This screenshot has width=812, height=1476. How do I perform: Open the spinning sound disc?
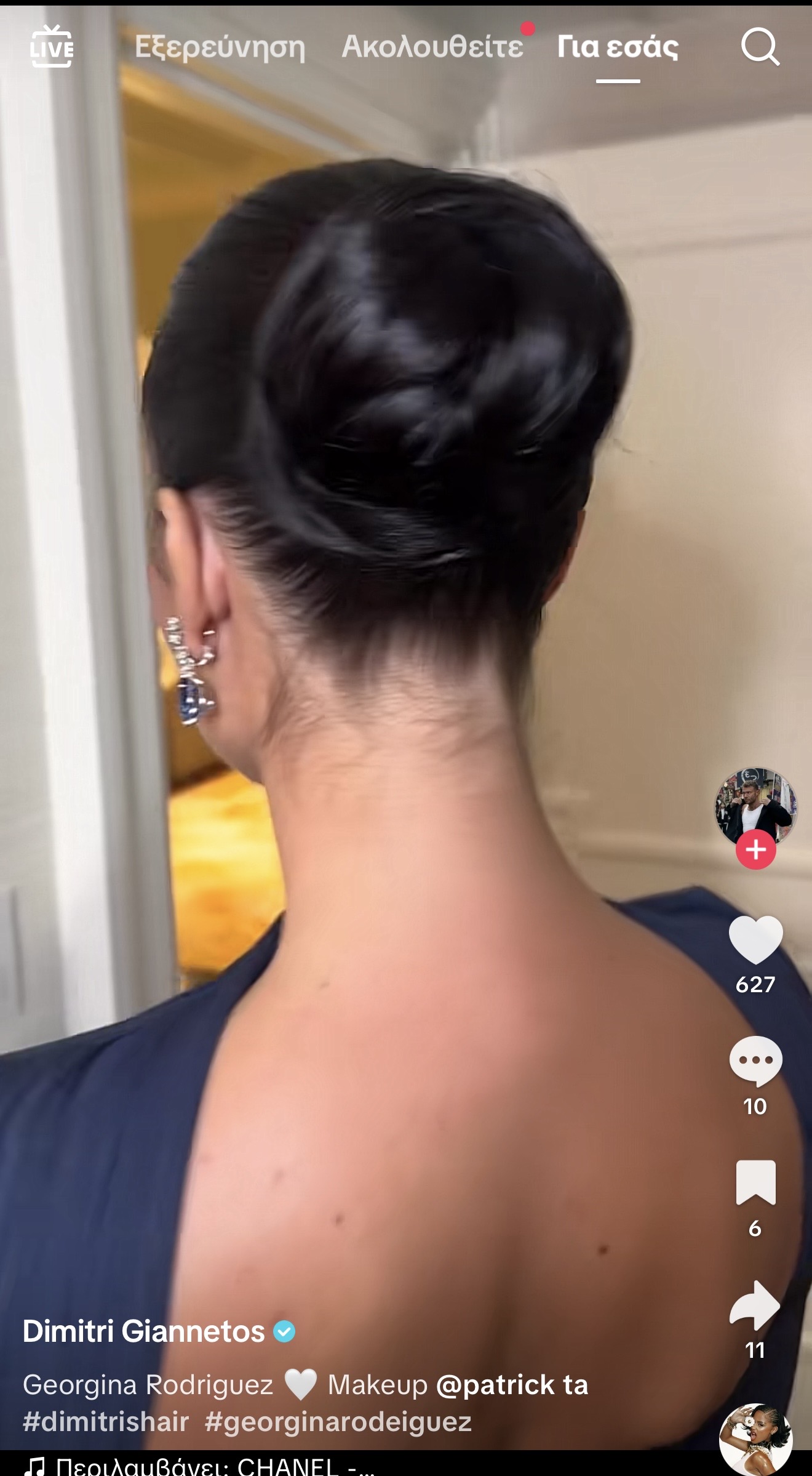(755, 1440)
